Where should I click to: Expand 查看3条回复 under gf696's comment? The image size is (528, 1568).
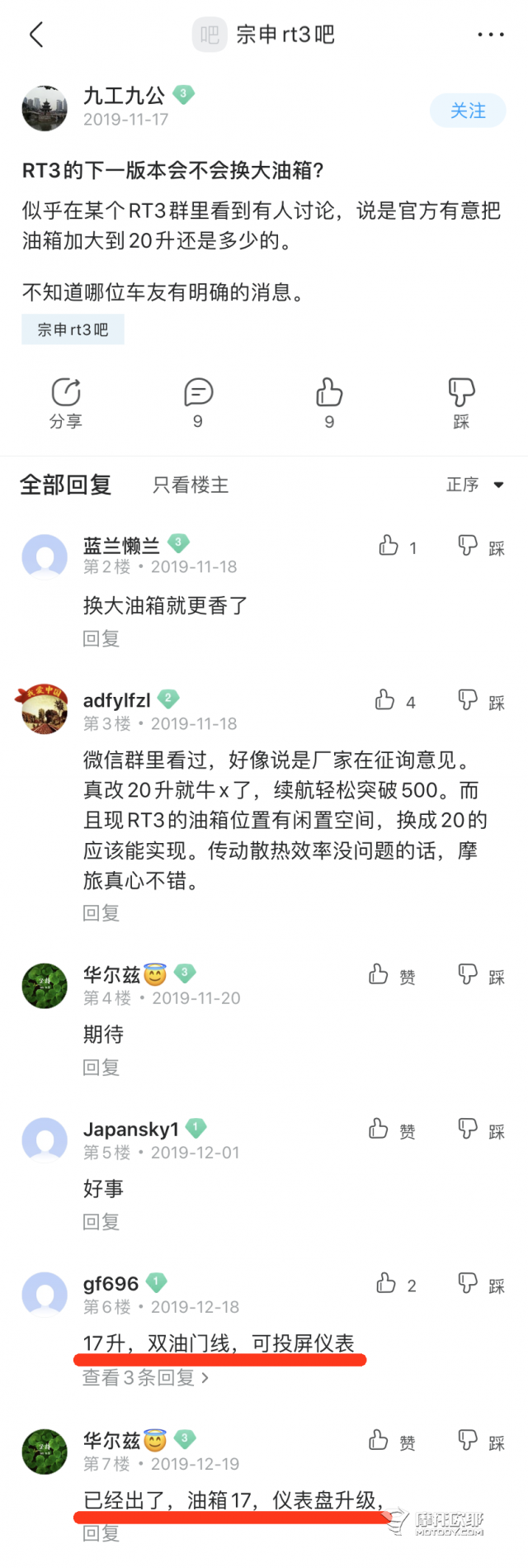(145, 1377)
